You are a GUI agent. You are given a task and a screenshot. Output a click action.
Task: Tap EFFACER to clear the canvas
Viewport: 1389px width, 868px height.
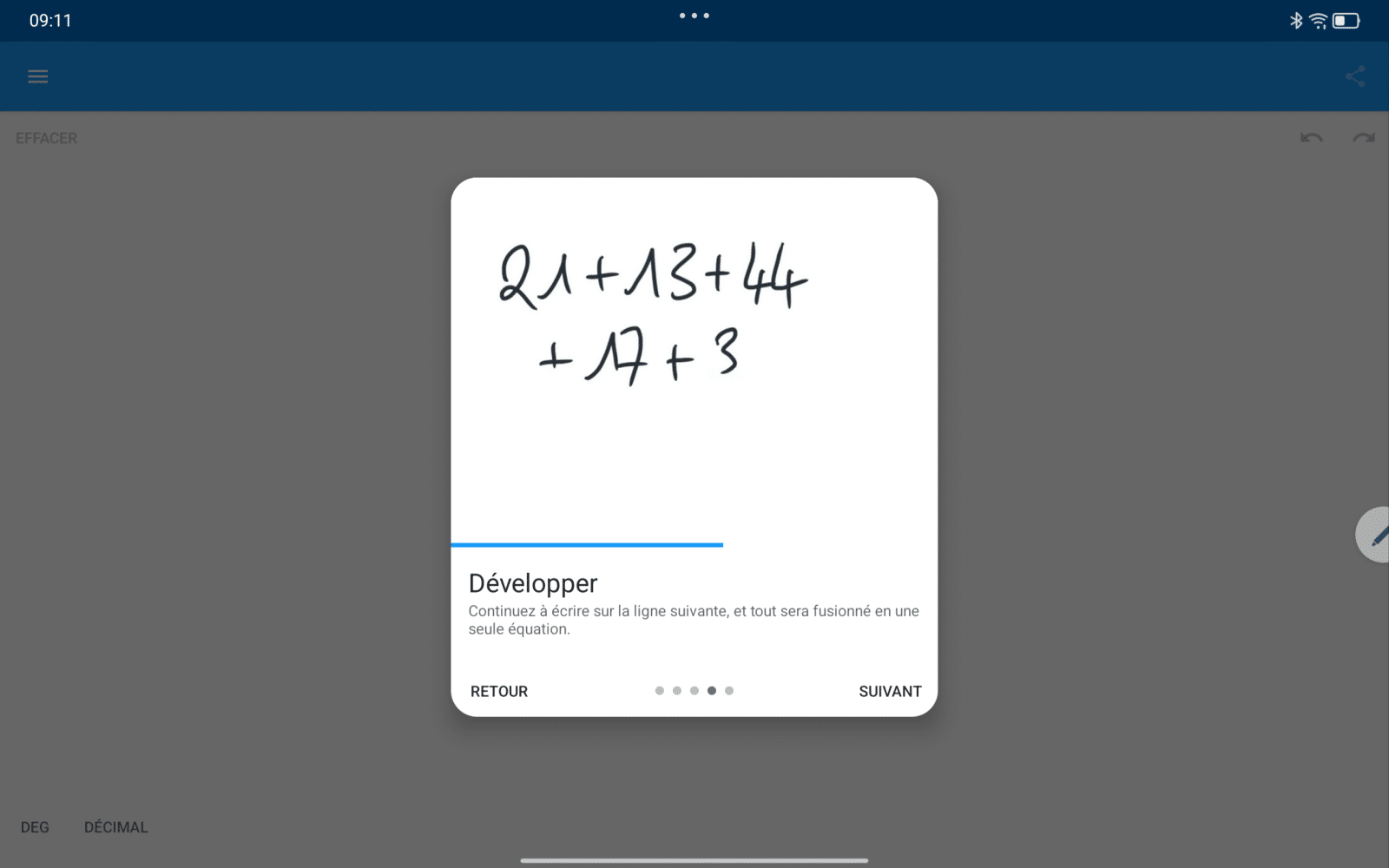pos(47,138)
